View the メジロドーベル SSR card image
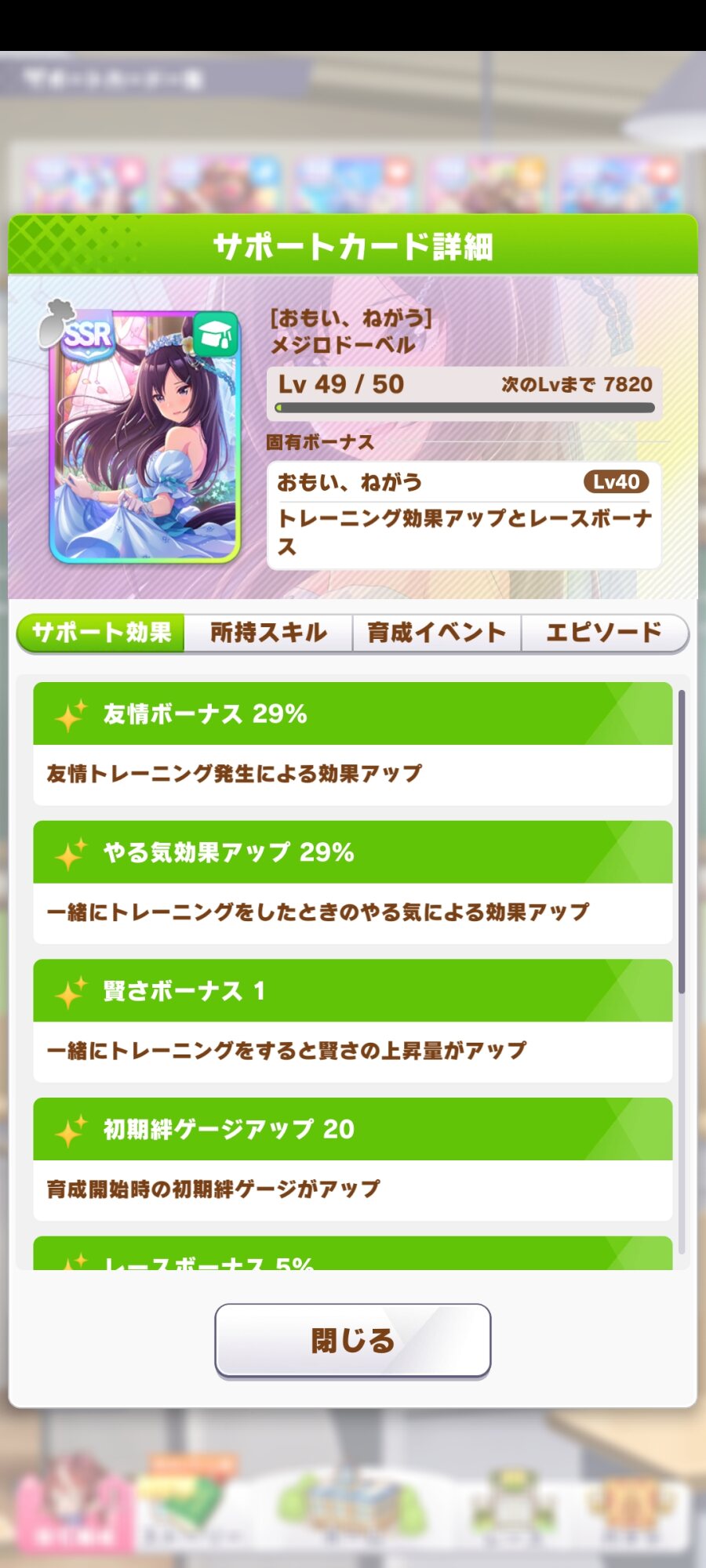The width and height of the screenshot is (706, 1568). 144,435
